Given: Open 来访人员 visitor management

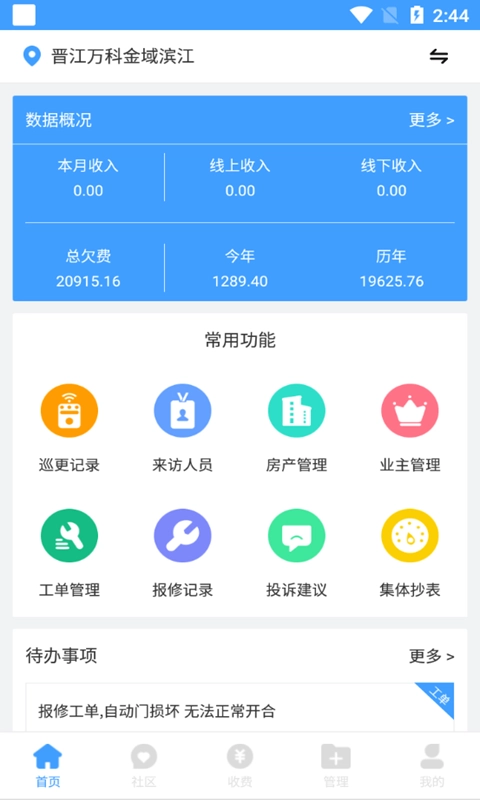Looking at the screenshot, I should pos(183,428).
